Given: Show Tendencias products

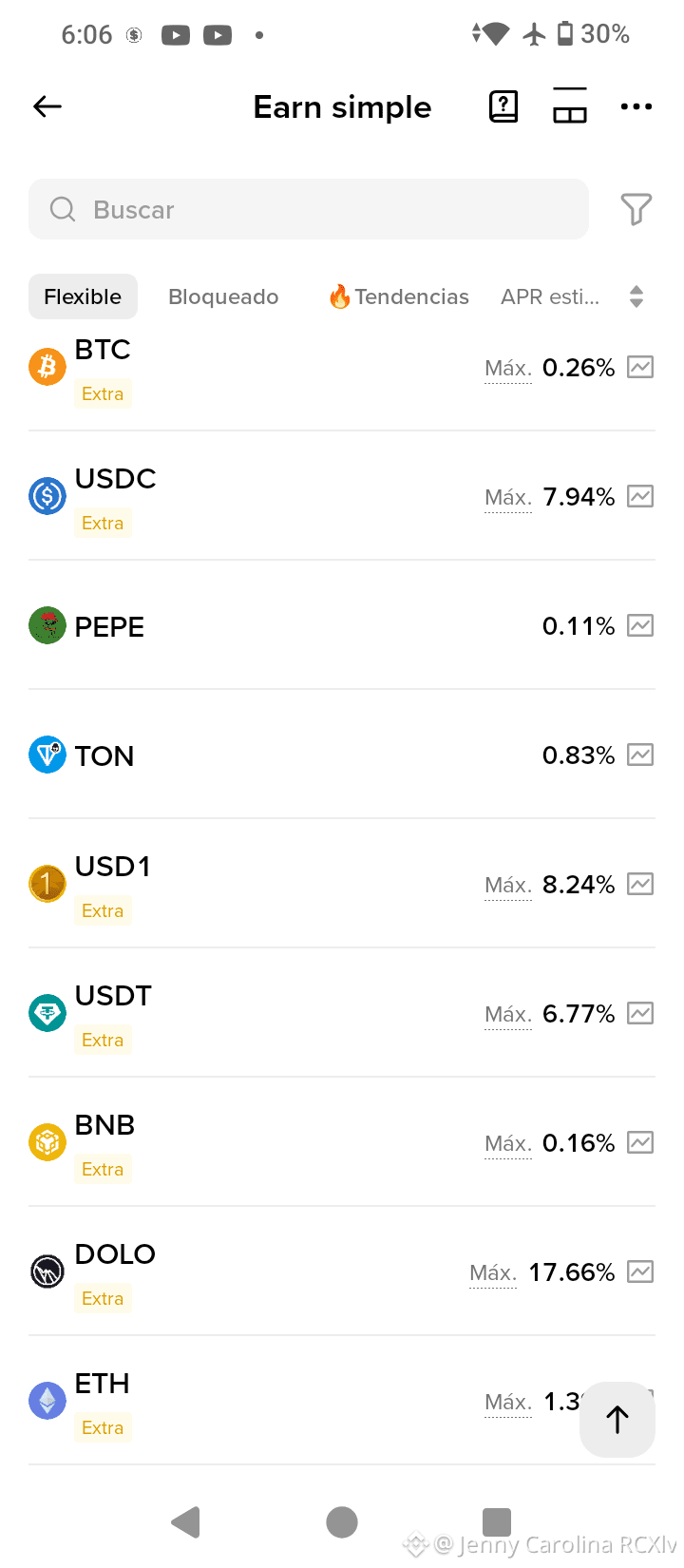Looking at the screenshot, I should pos(399,296).
